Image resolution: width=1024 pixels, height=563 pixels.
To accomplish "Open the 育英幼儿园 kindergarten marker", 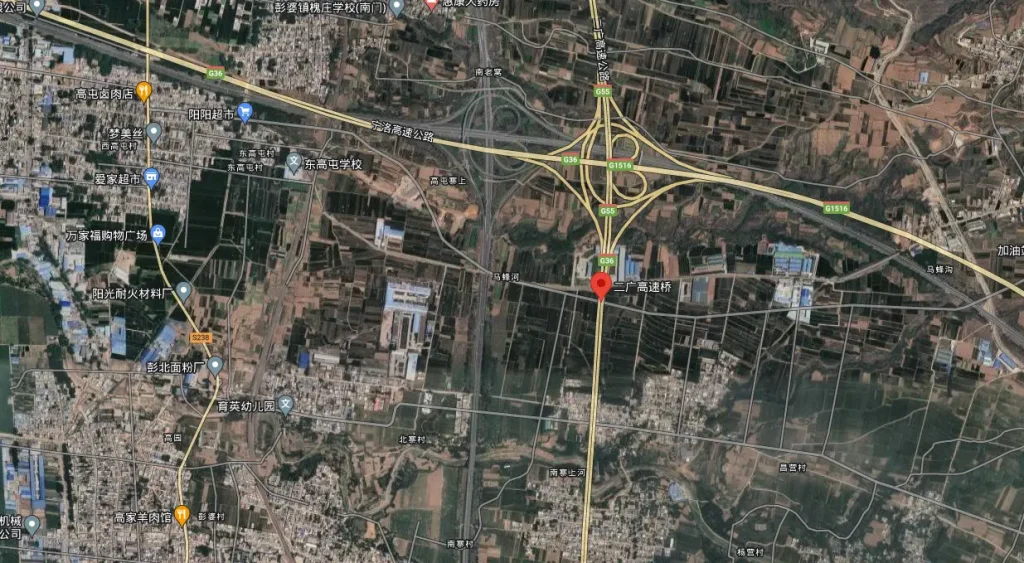I will pos(285,406).
